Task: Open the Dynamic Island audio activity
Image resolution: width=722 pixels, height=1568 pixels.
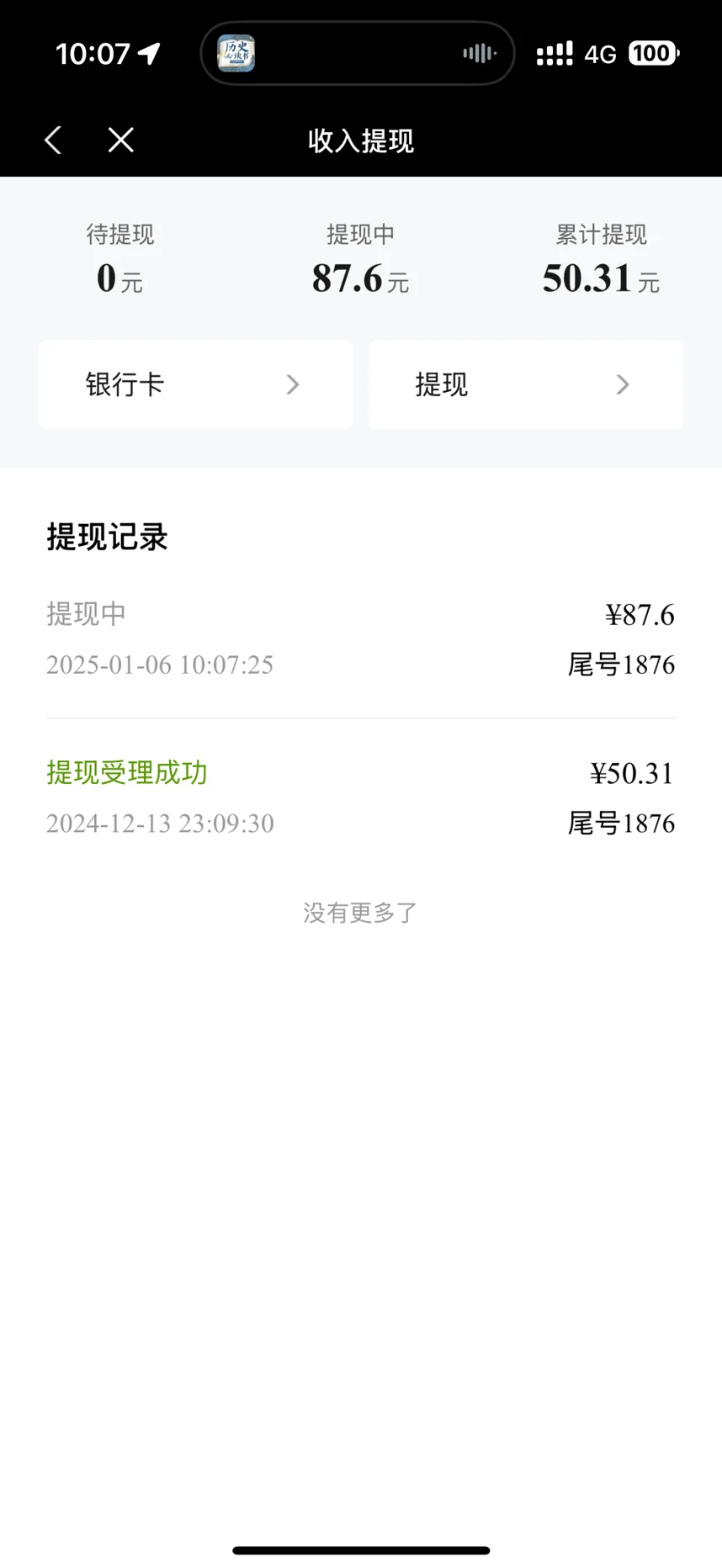Action: click(357, 54)
